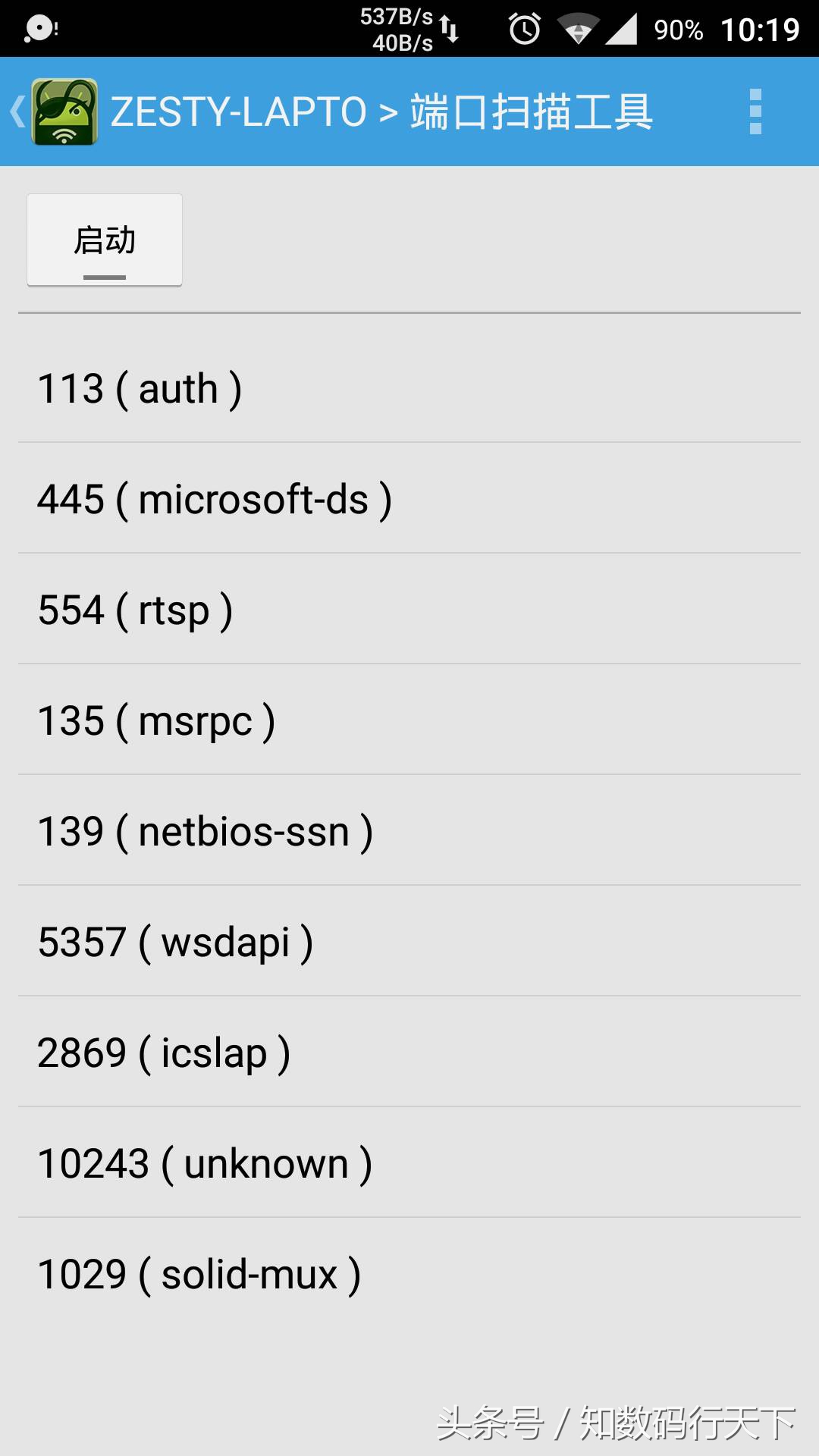This screenshot has width=819, height=1456.
Task: Open port 113 (auth) entry
Action: 409,388
